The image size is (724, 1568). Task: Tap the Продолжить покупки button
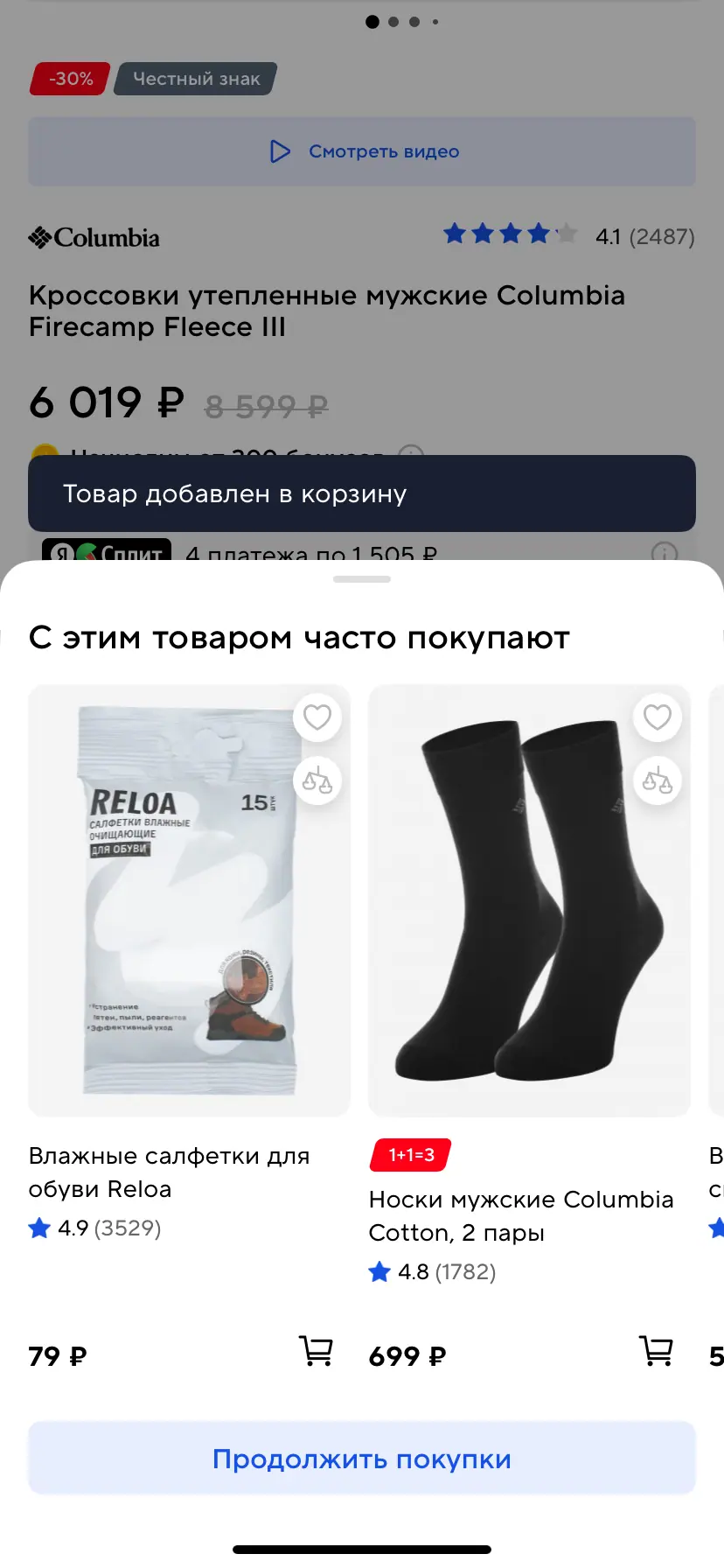pos(362,1459)
